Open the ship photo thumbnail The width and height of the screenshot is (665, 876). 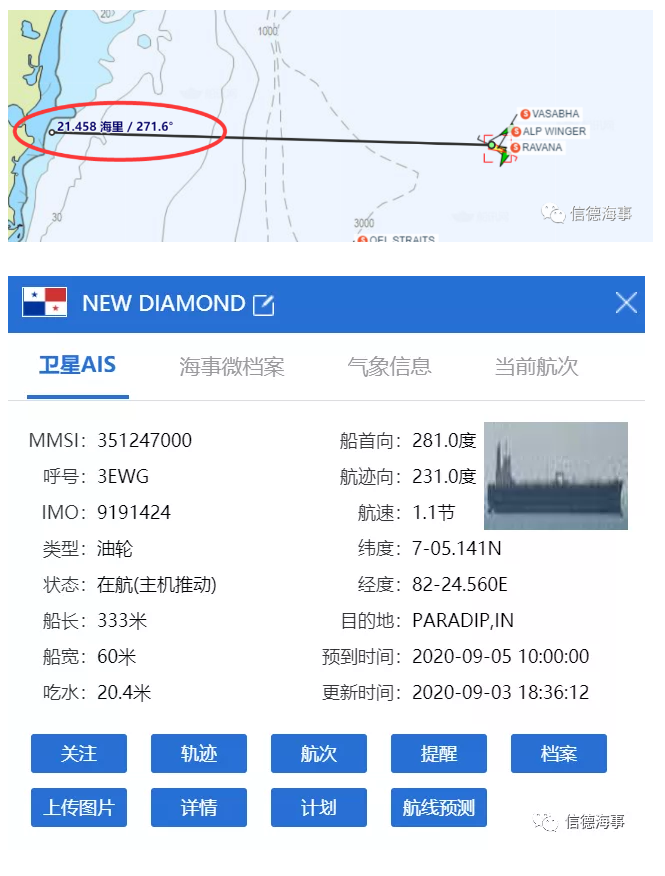point(556,476)
